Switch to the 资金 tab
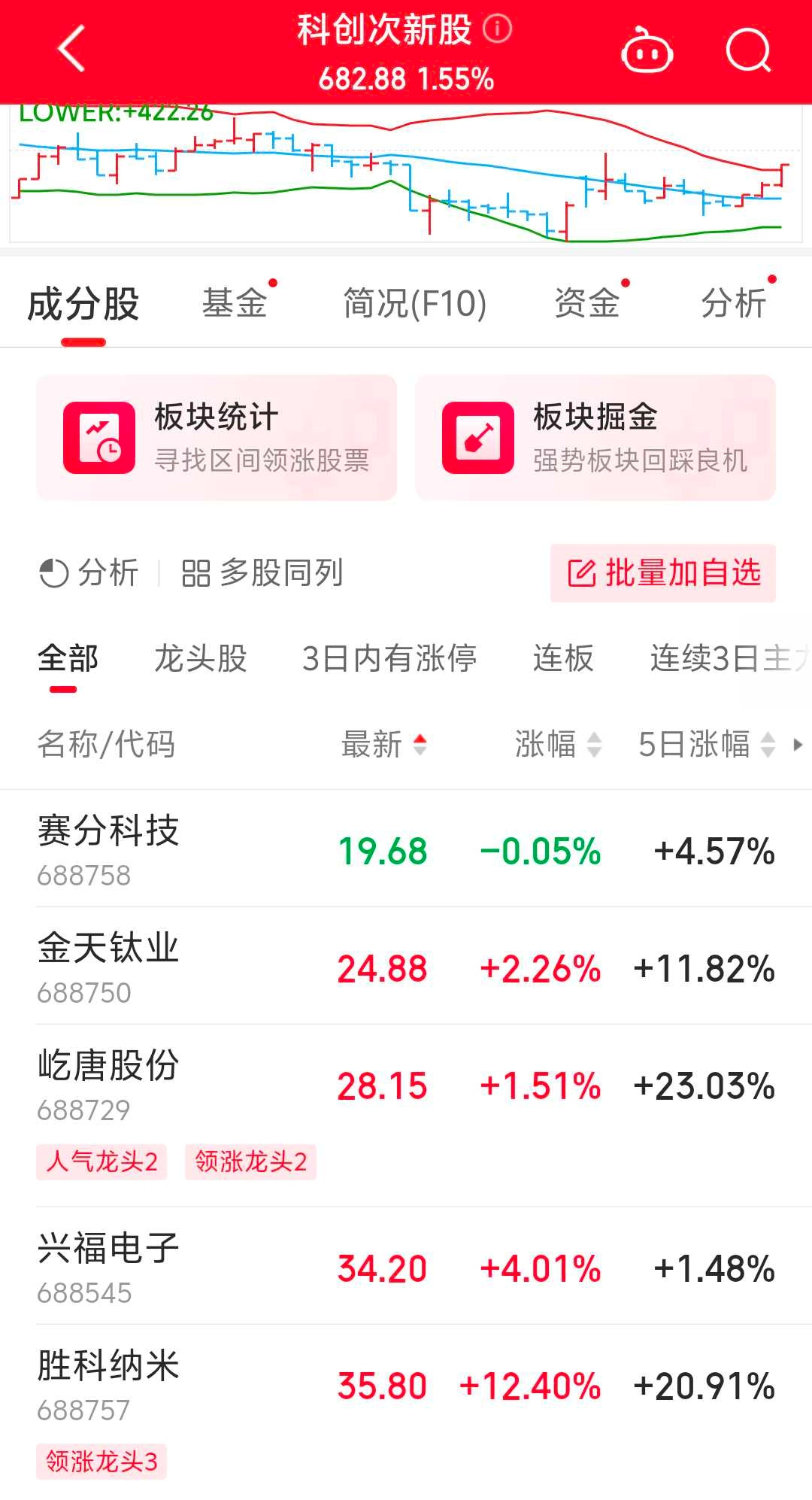 [587, 303]
